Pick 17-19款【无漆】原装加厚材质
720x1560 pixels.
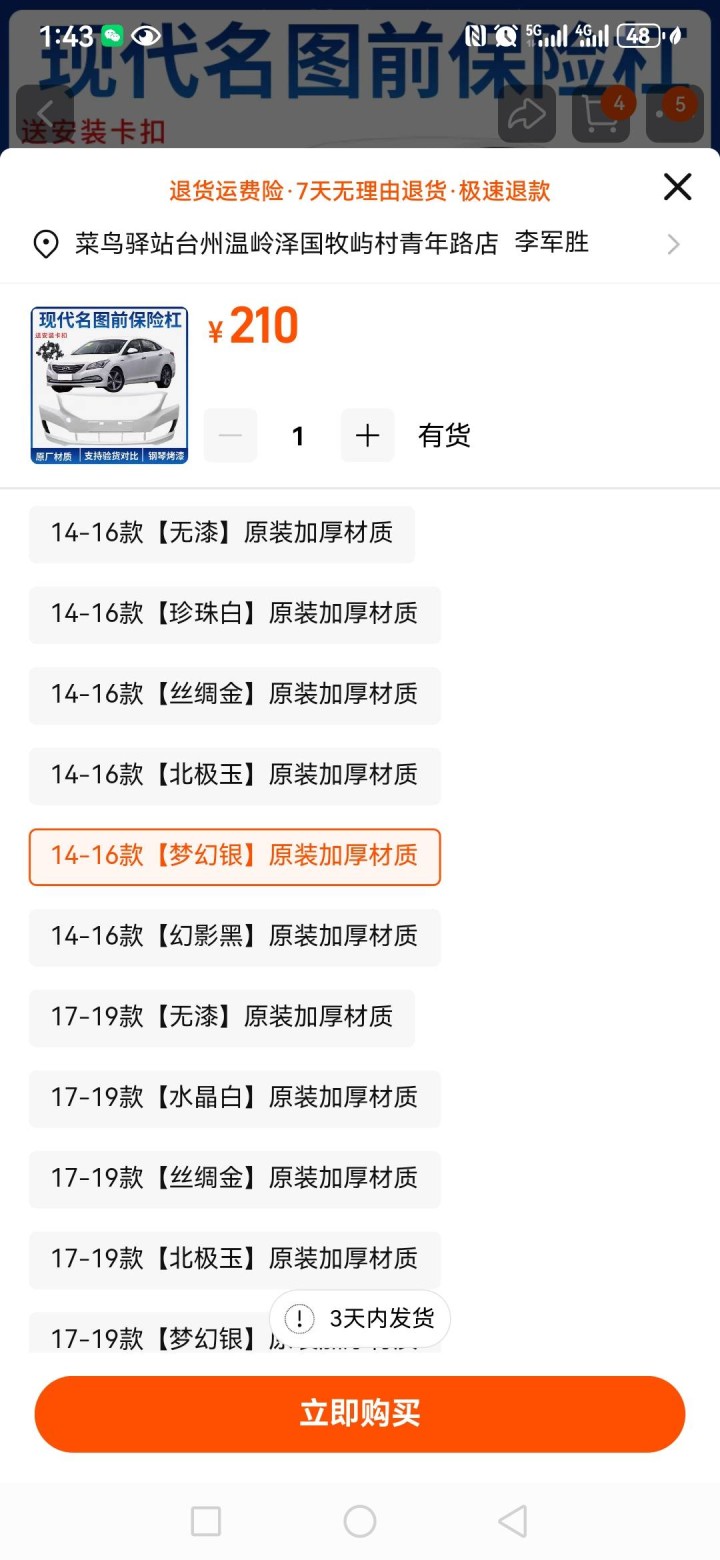pyautogui.click(x=222, y=1017)
